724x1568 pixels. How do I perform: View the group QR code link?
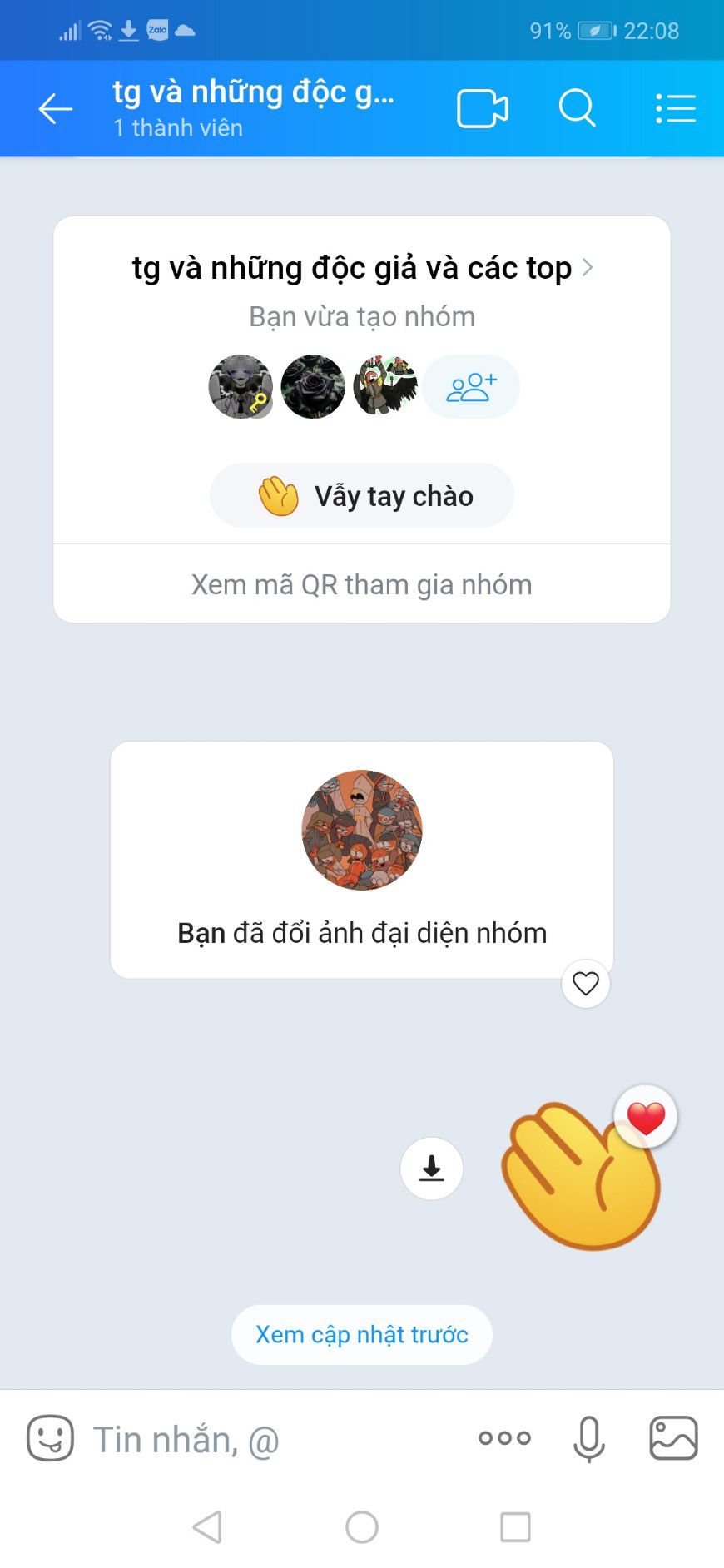tap(362, 584)
